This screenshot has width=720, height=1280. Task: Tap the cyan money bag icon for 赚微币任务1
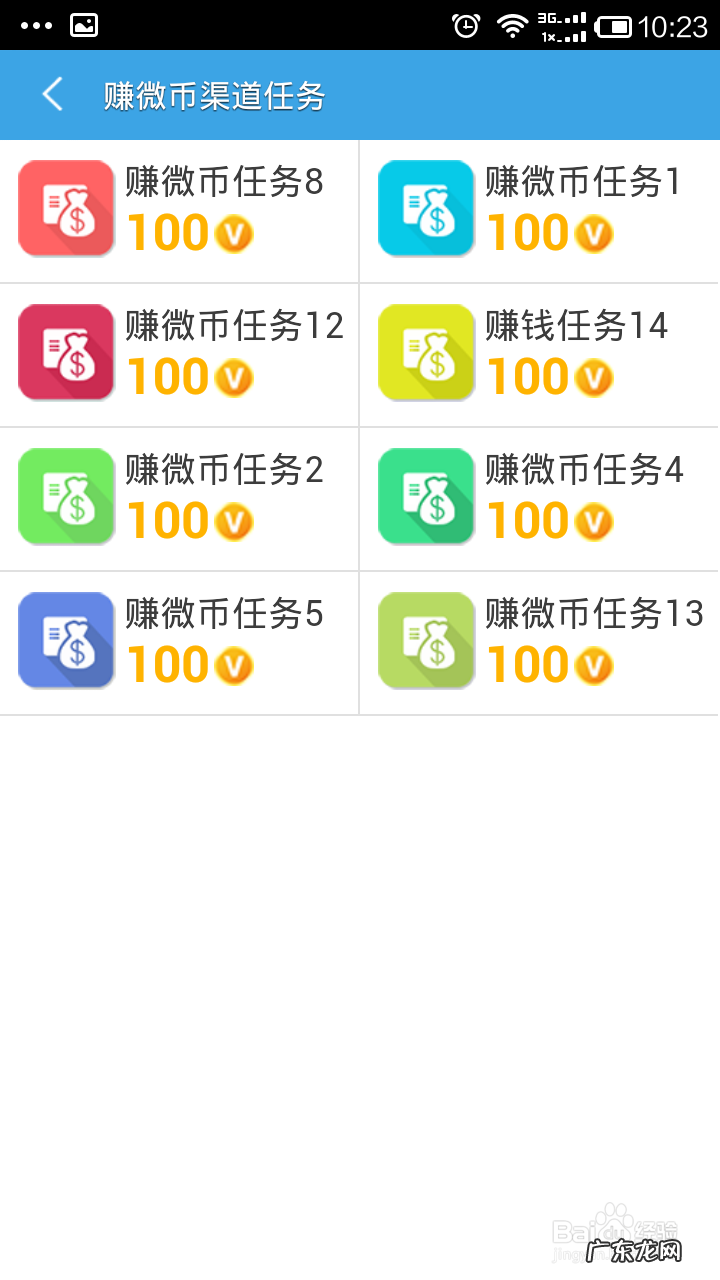point(426,208)
